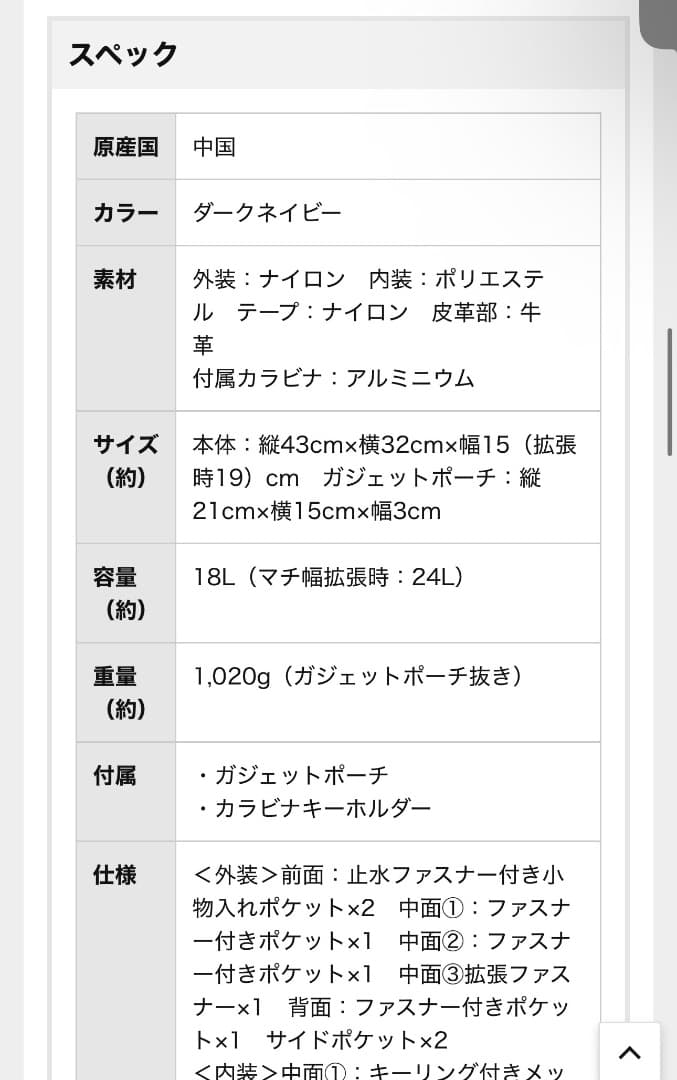Tap the back-to-top arrow button
This screenshot has width=677, height=1080.
click(x=629, y=1051)
